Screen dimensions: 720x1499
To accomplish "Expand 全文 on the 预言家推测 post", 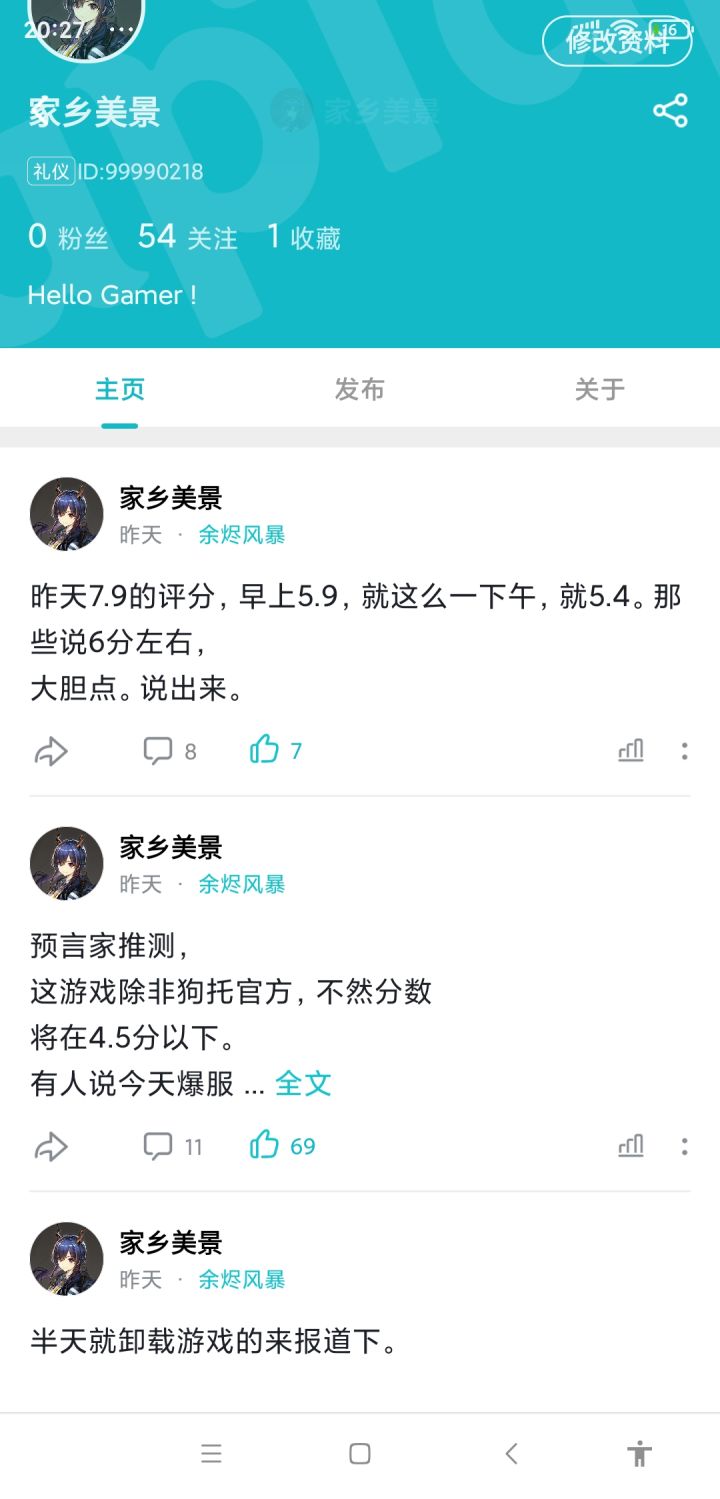I will point(303,1083).
